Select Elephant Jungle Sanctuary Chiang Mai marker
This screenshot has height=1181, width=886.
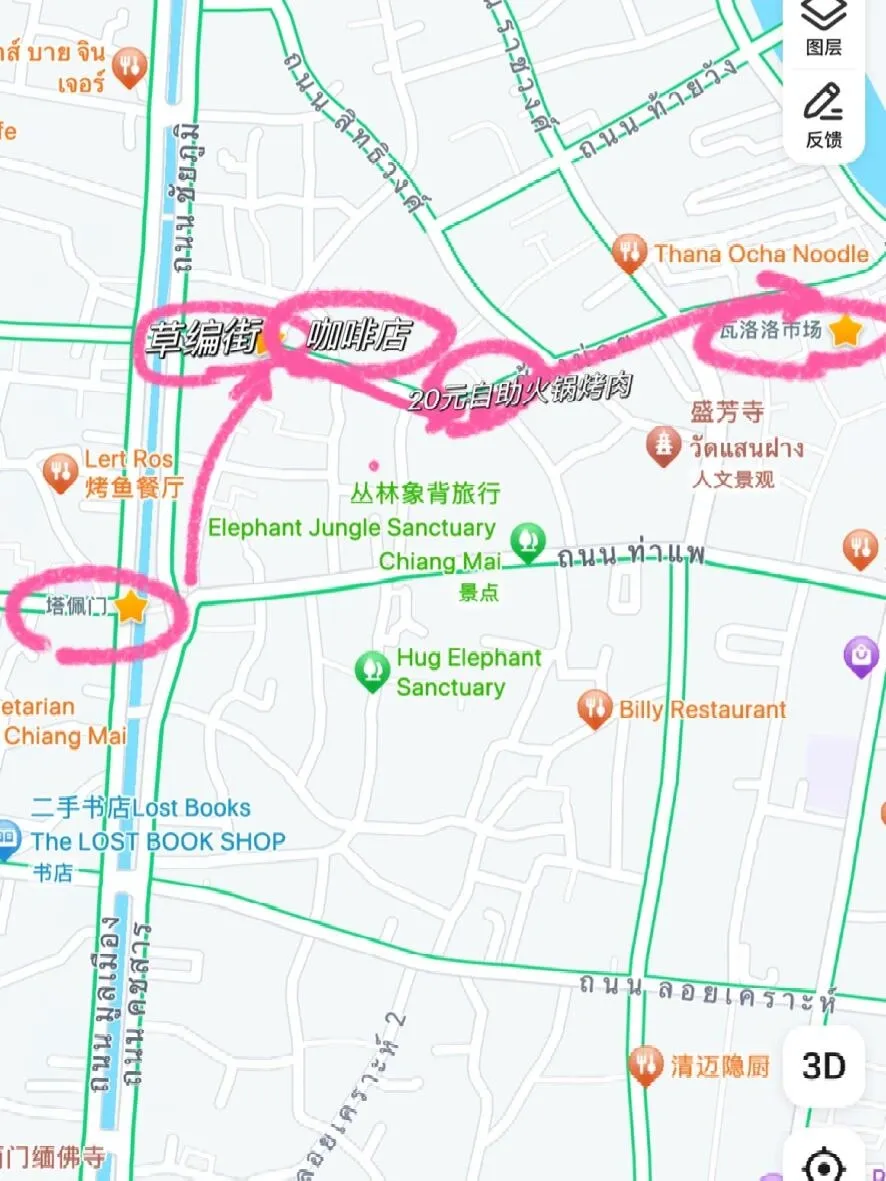click(528, 542)
